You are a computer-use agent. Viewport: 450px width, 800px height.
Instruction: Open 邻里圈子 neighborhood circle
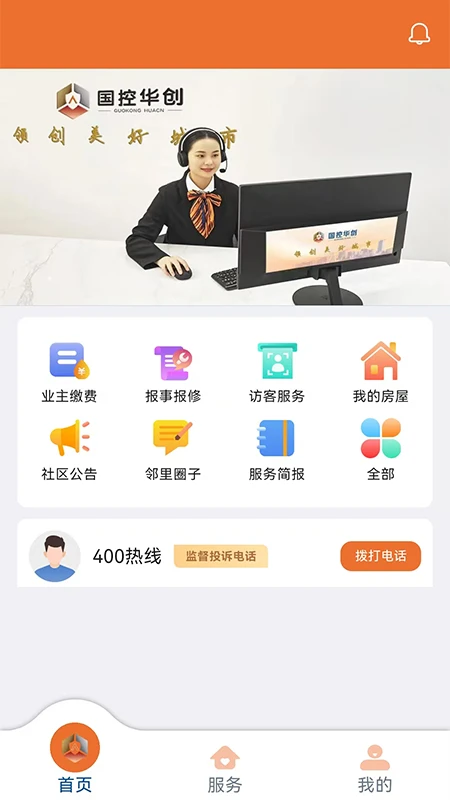173,450
